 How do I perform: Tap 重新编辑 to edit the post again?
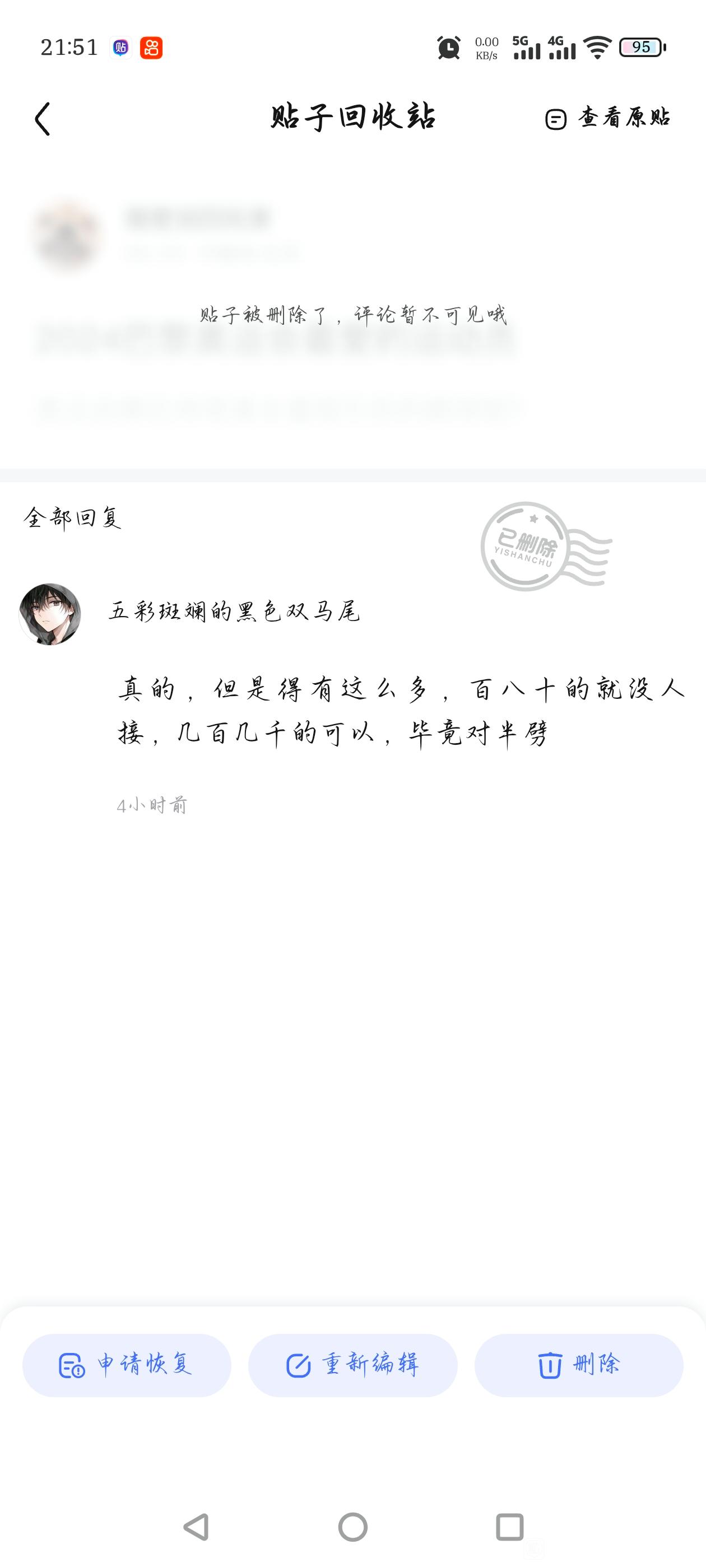tap(352, 1365)
